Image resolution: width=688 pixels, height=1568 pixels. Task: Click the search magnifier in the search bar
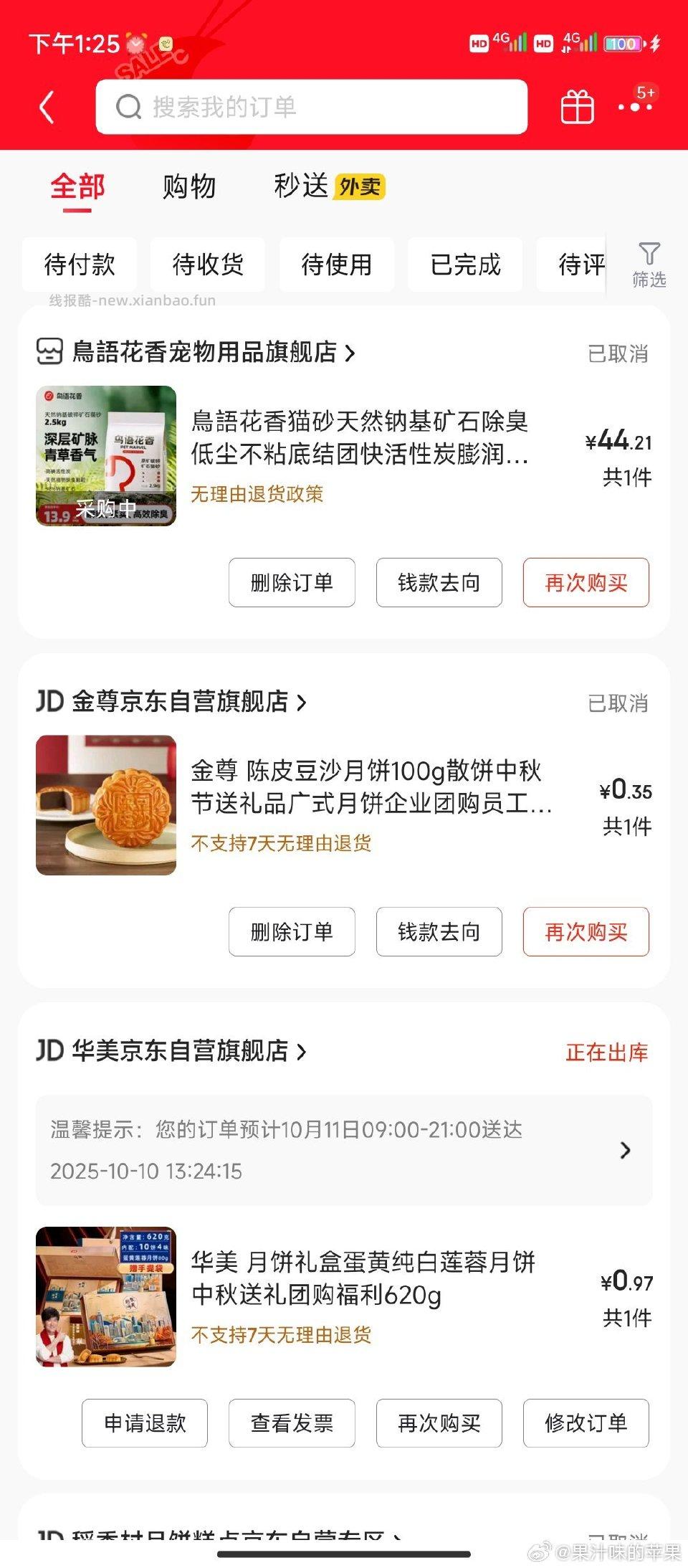pos(129,107)
